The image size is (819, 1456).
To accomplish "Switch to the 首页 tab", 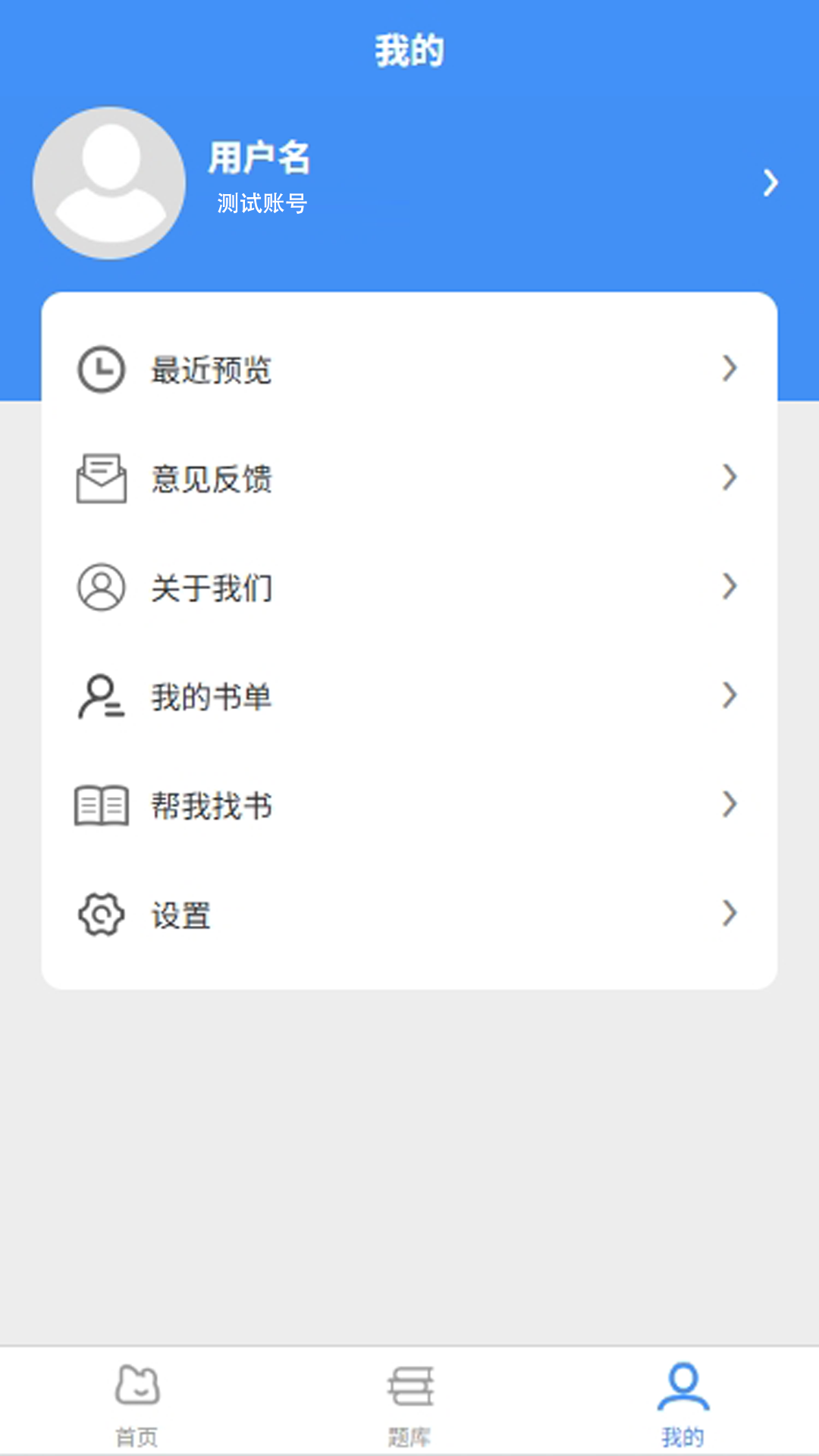I will pyautogui.click(x=136, y=1403).
